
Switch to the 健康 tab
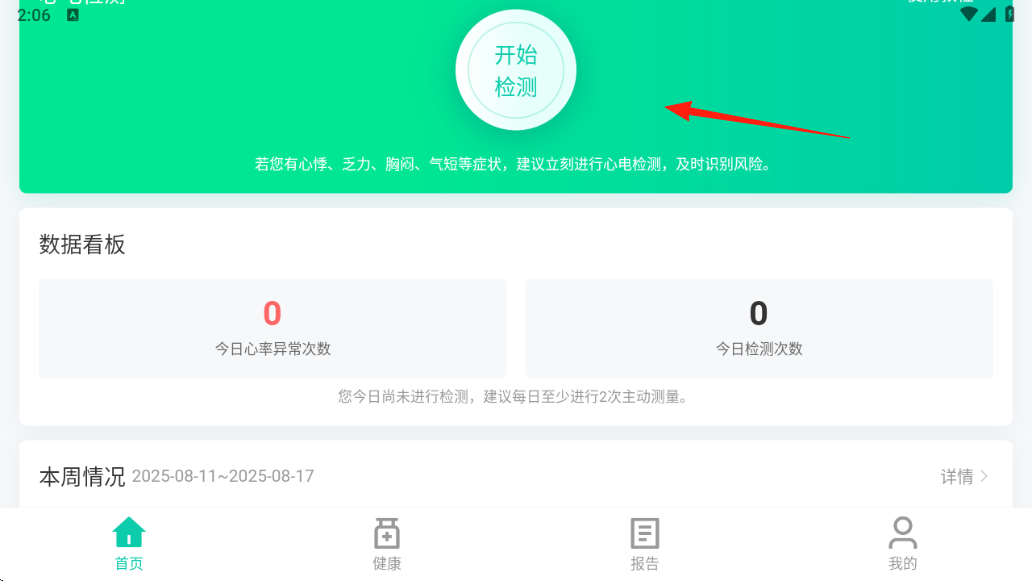point(387,544)
